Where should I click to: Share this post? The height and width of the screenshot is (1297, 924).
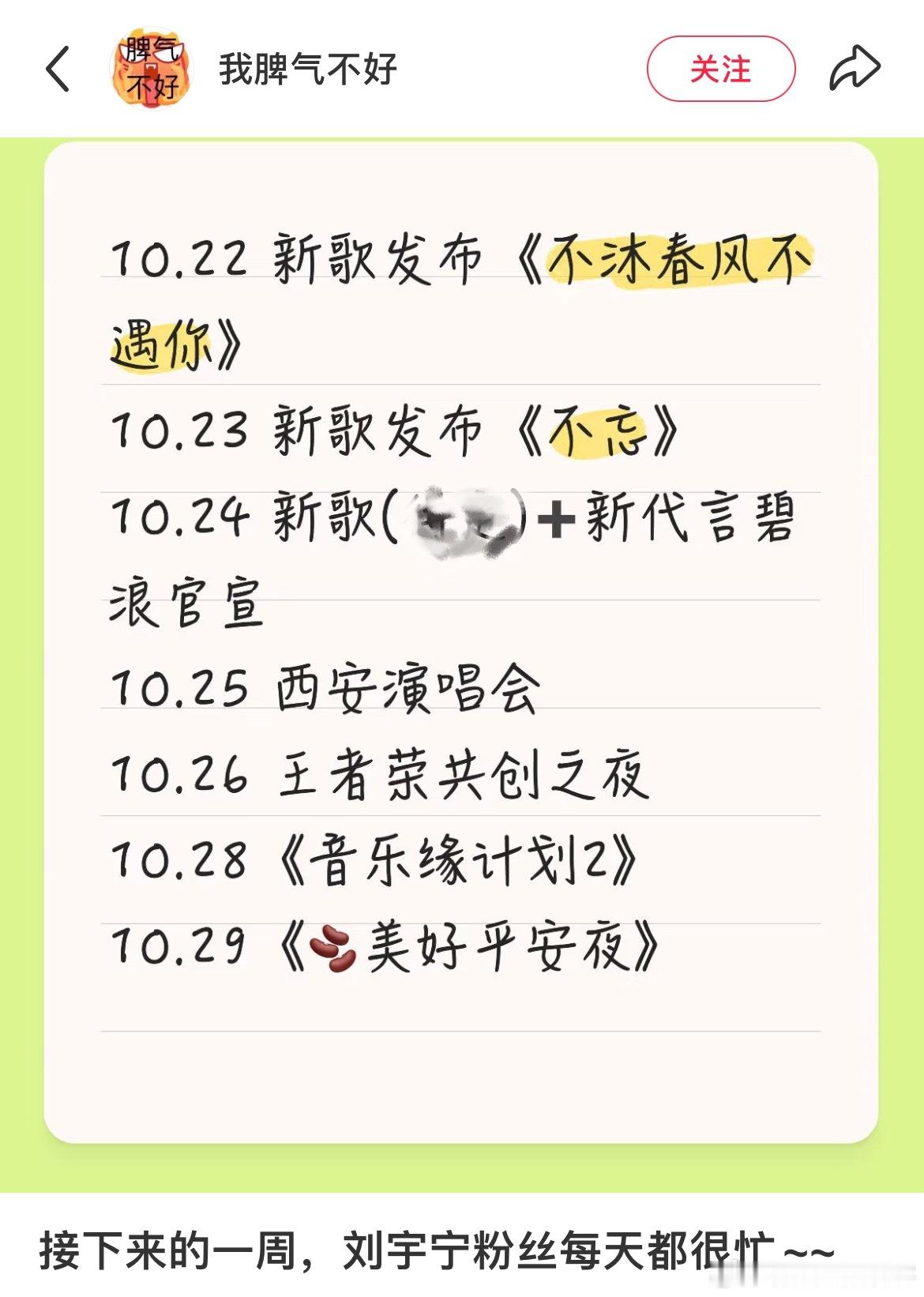point(855,69)
